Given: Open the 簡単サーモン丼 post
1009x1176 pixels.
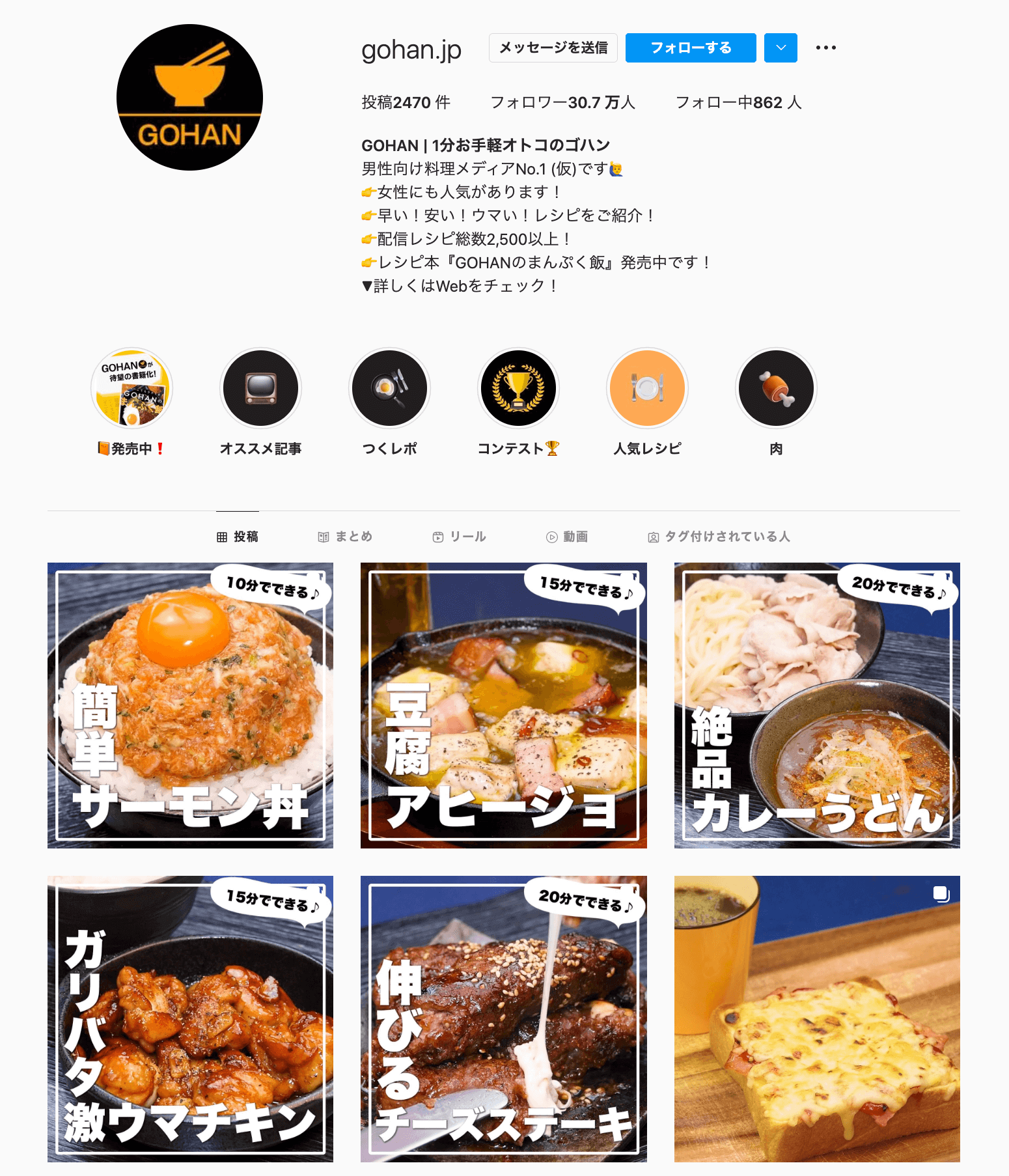Looking at the screenshot, I should pos(190,705).
